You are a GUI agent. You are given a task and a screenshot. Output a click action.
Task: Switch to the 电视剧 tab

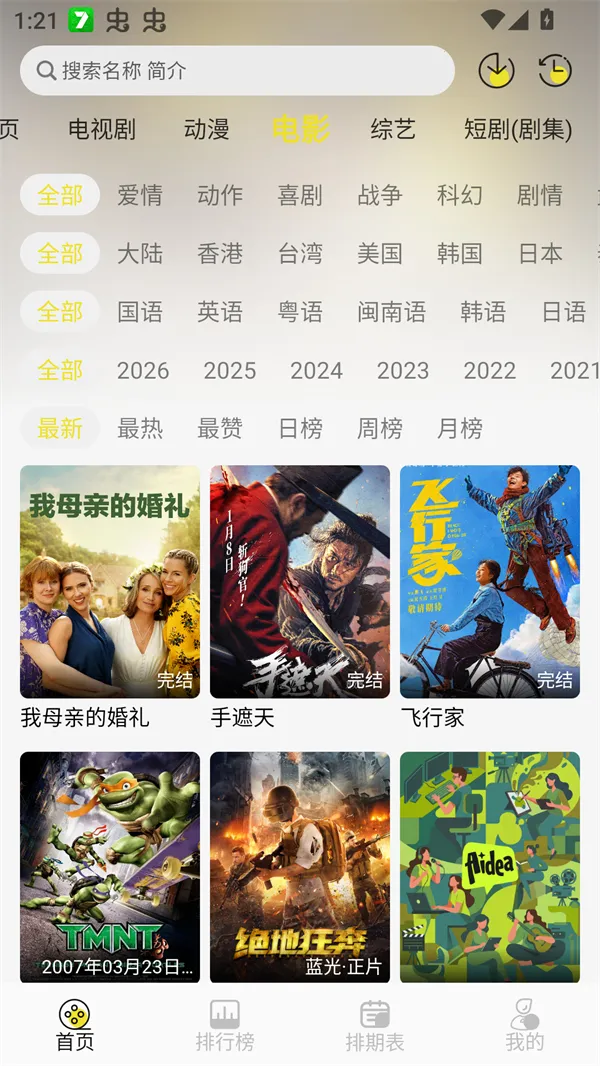pyautogui.click(x=102, y=129)
